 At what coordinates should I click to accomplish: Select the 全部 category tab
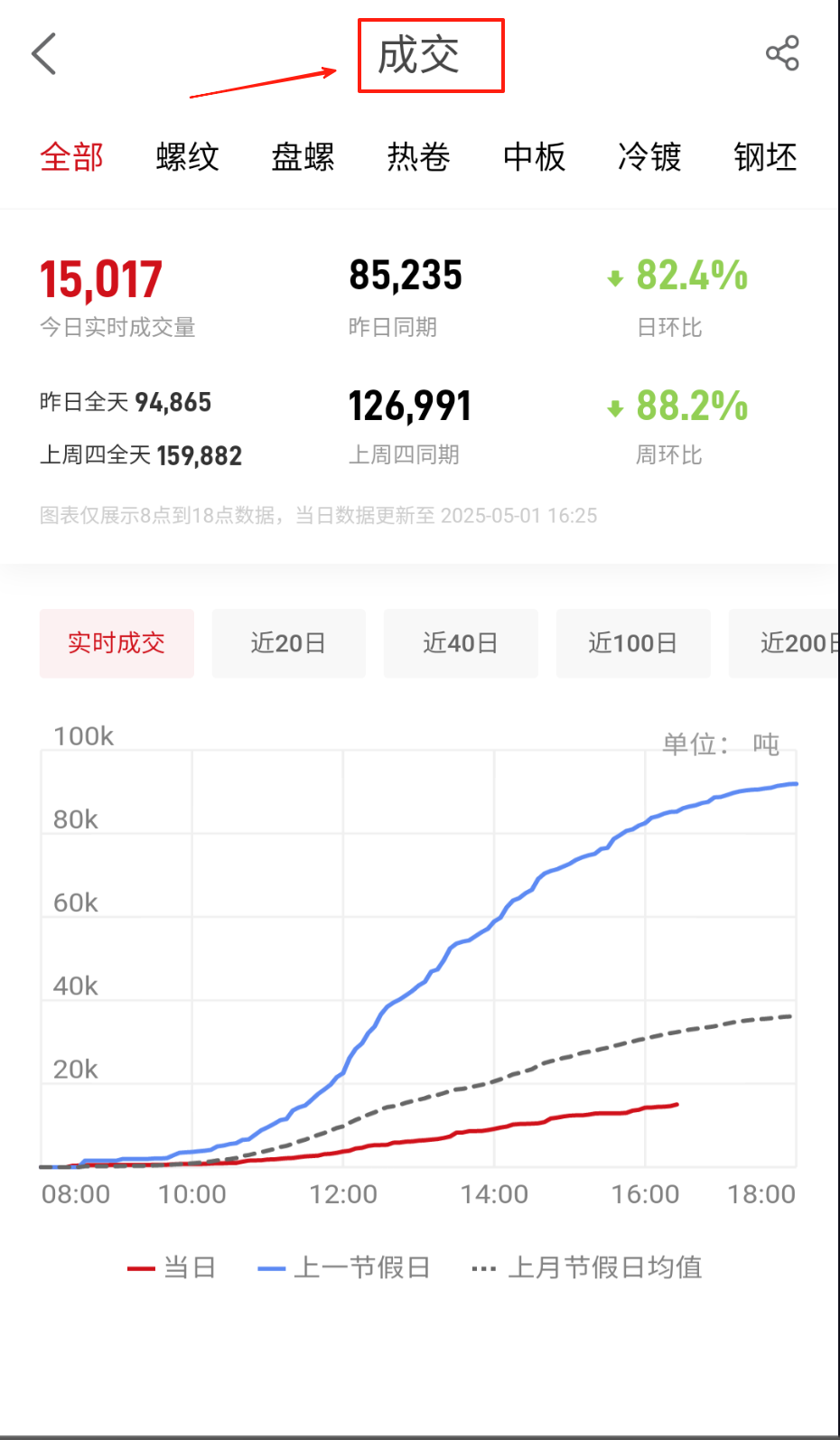point(71,157)
